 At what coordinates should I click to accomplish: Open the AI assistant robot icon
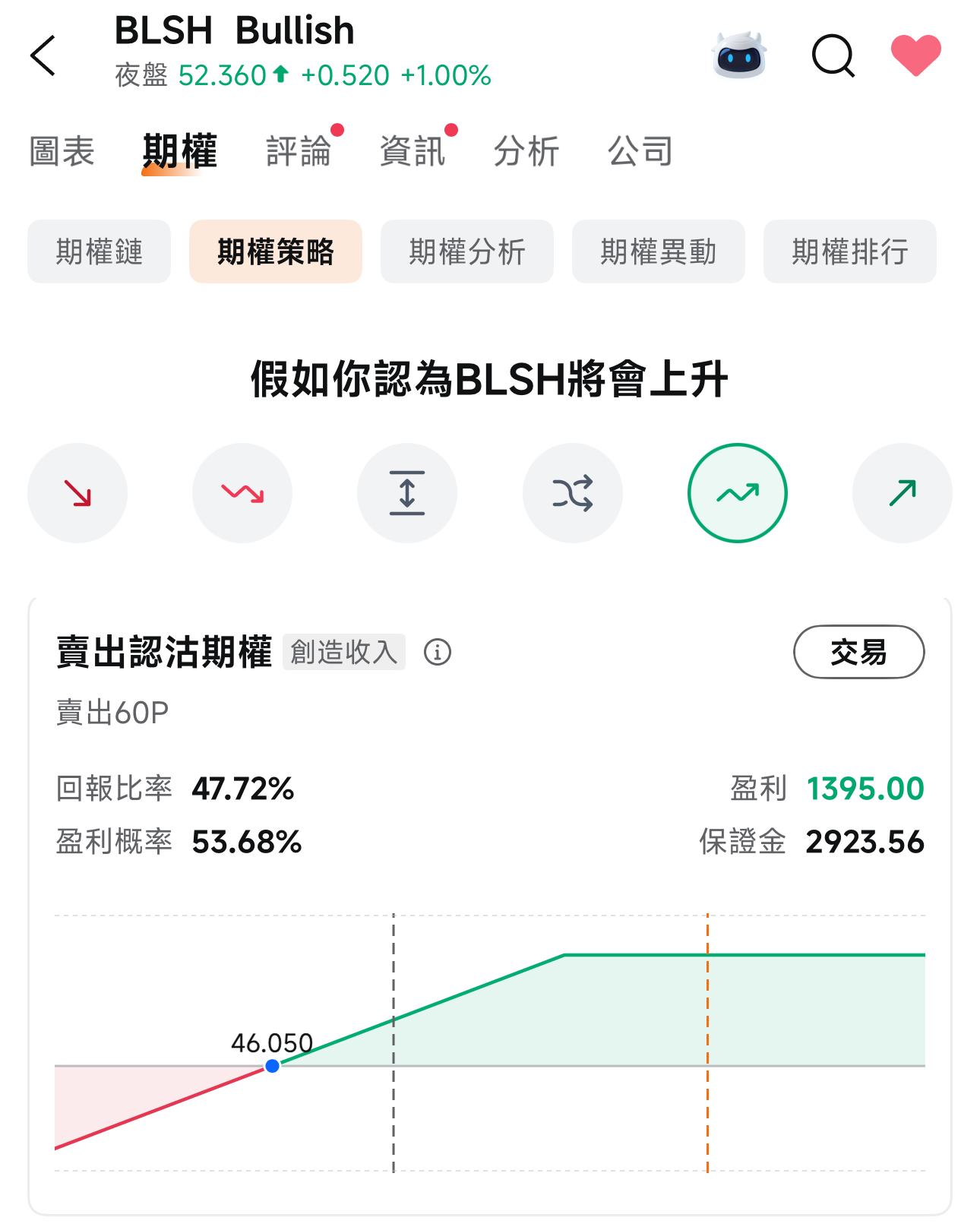coord(739,55)
